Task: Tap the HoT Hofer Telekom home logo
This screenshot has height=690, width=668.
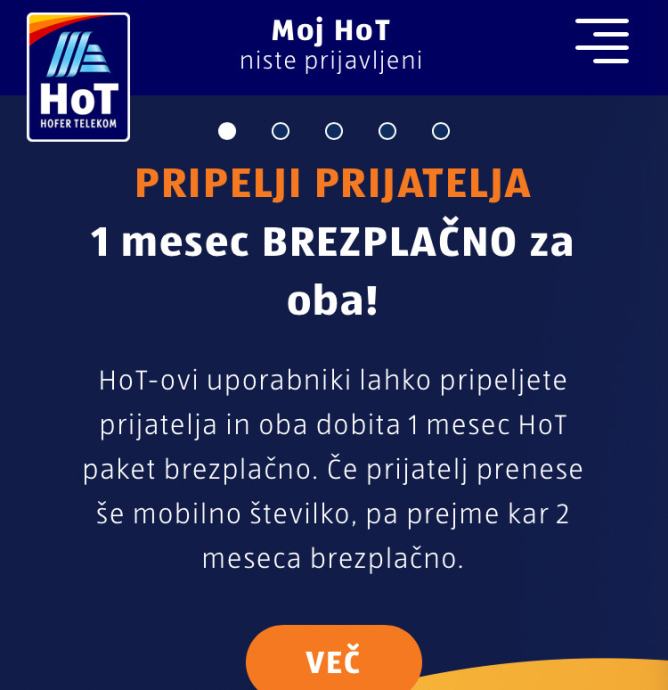Action: click(x=78, y=77)
